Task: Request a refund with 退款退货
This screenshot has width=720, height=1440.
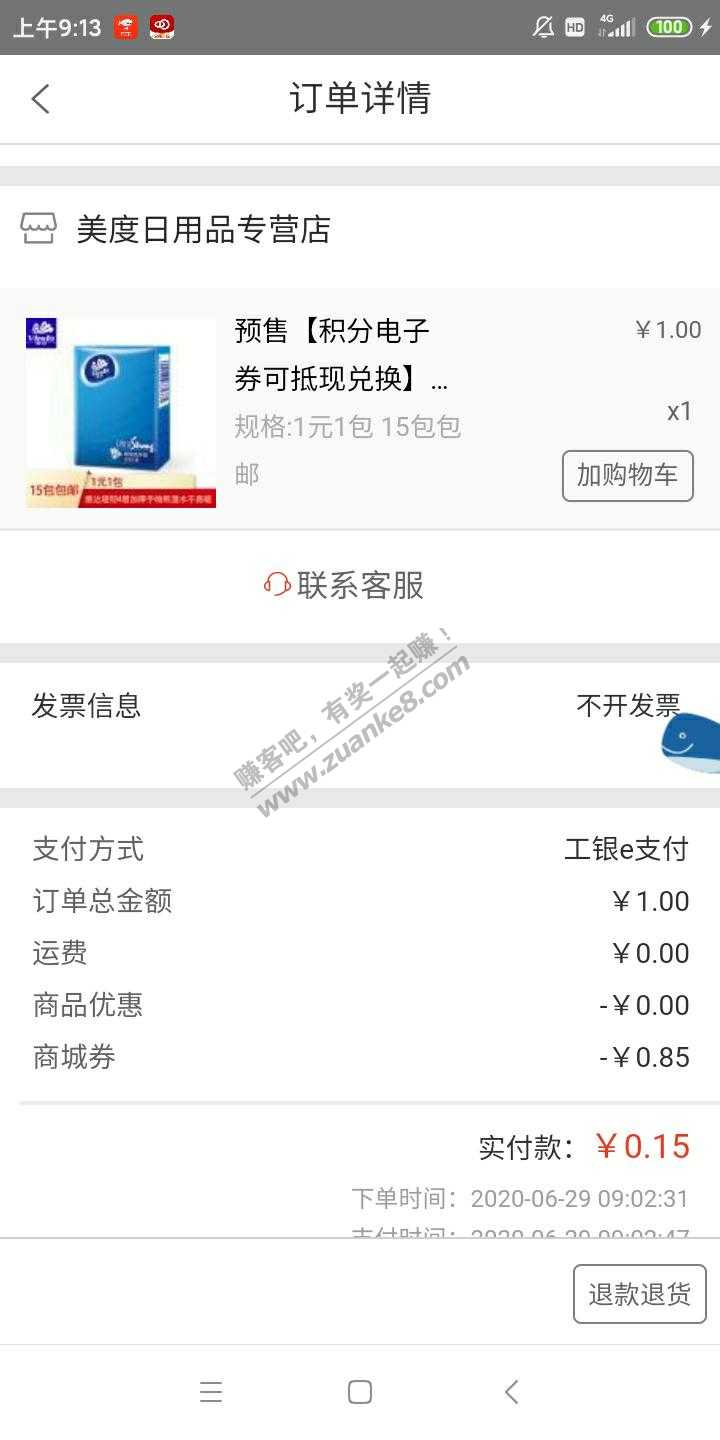Action: 639,1294
